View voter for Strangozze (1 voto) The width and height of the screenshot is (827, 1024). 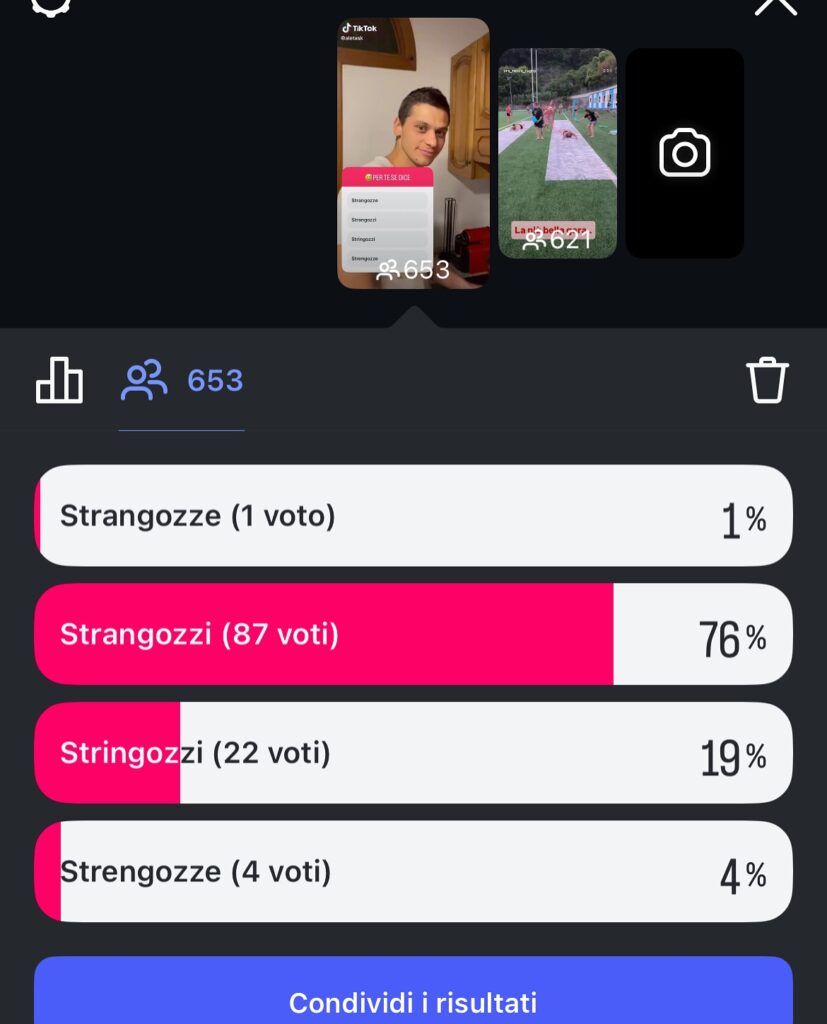point(413,516)
